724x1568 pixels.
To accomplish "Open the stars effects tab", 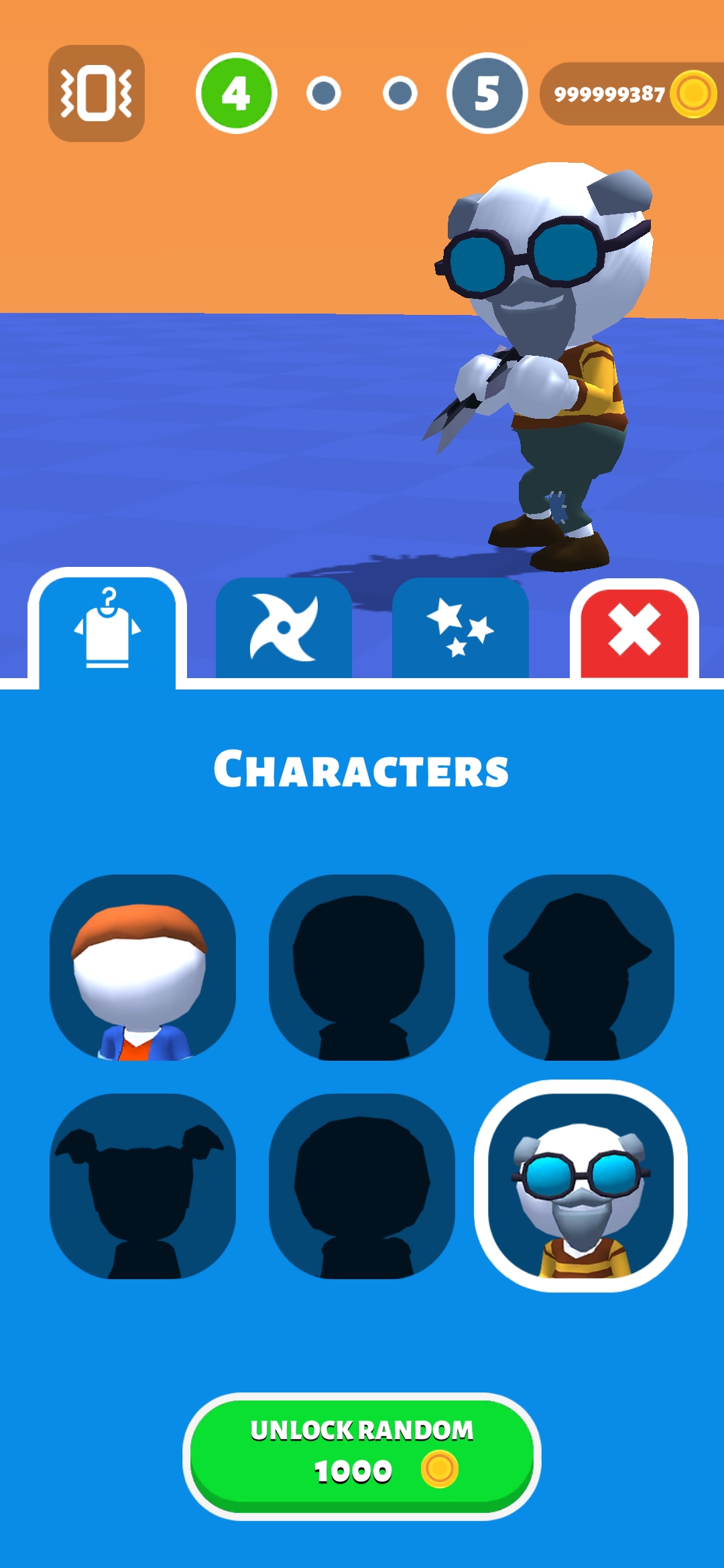I will point(460,629).
